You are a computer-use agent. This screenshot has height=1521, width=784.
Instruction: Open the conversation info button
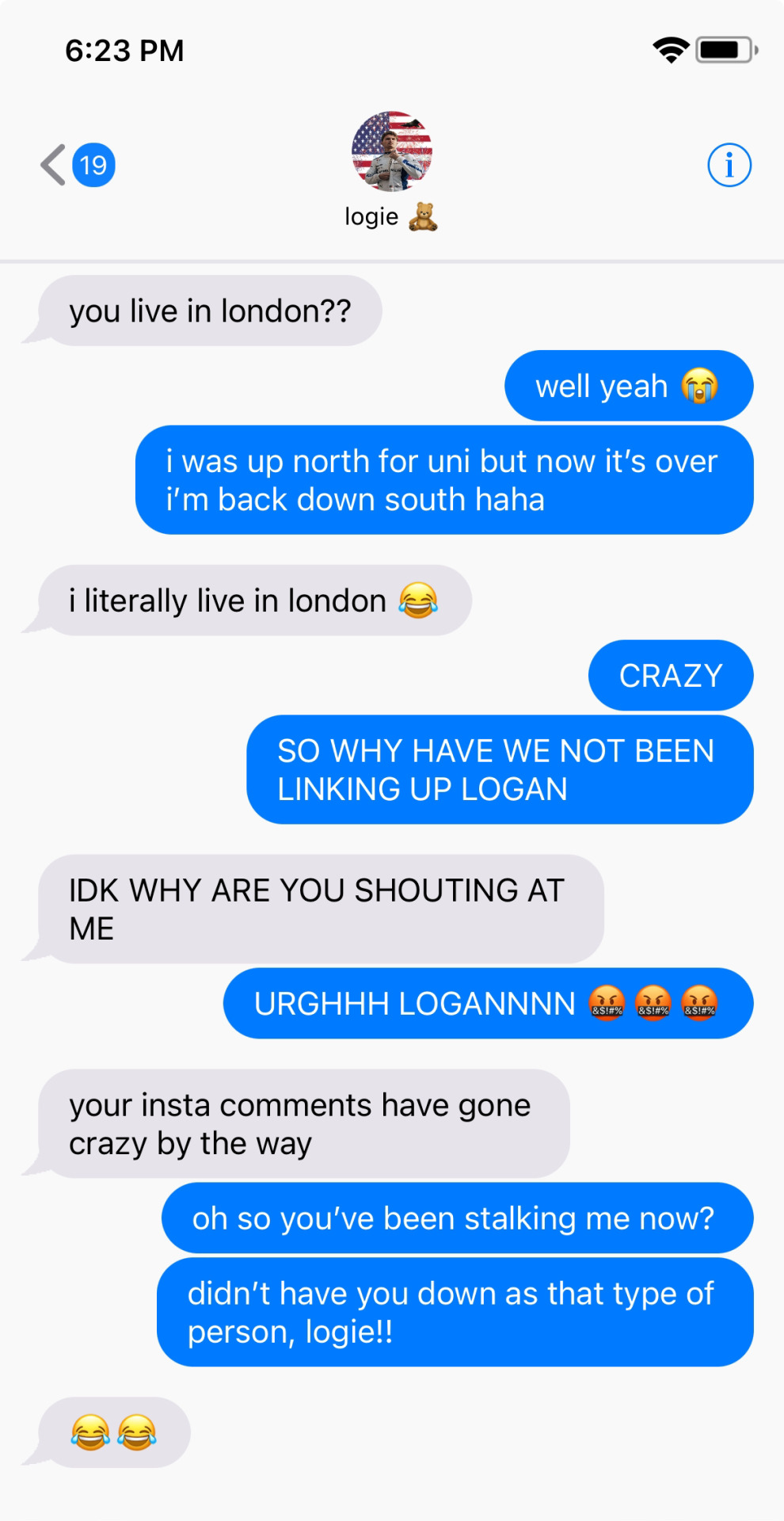729,165
